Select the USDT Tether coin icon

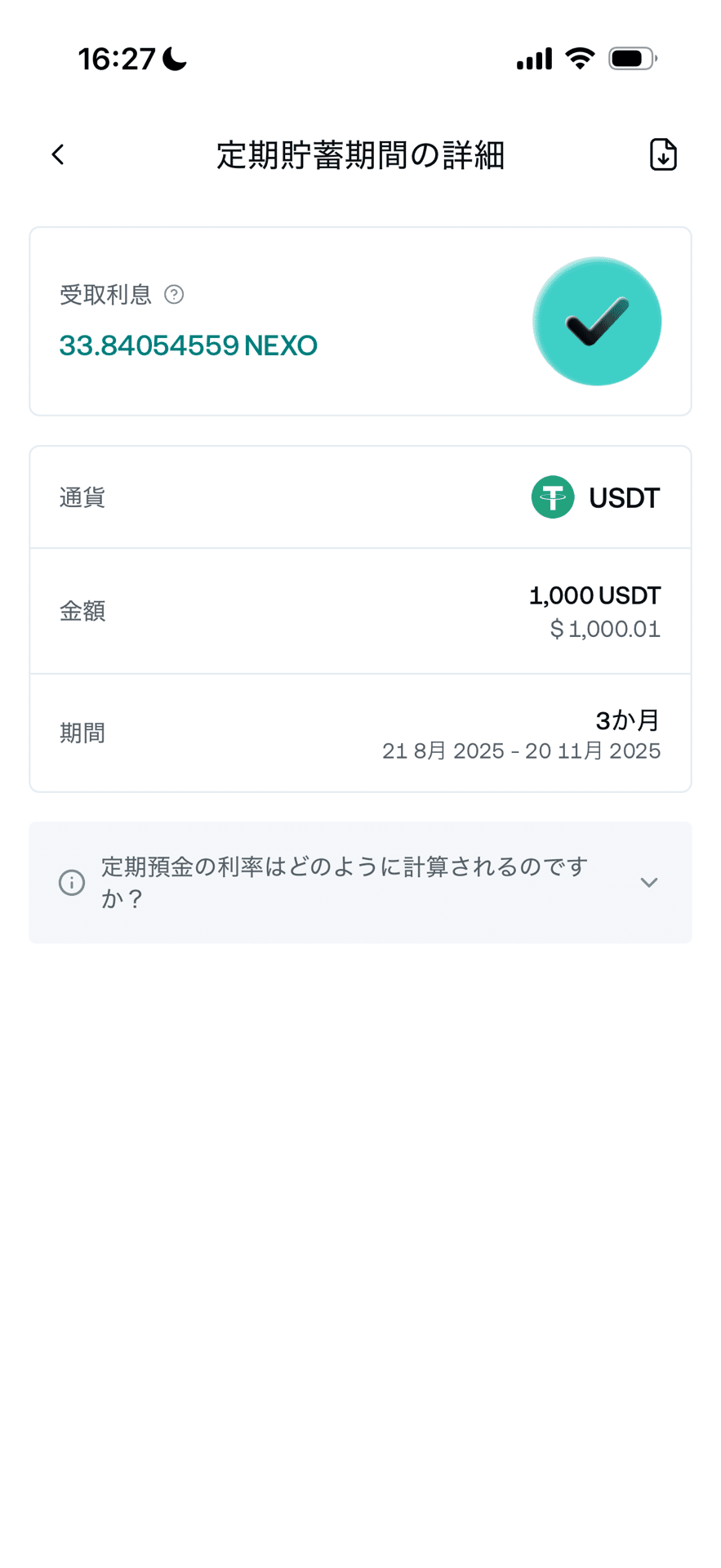coord(552,497)
